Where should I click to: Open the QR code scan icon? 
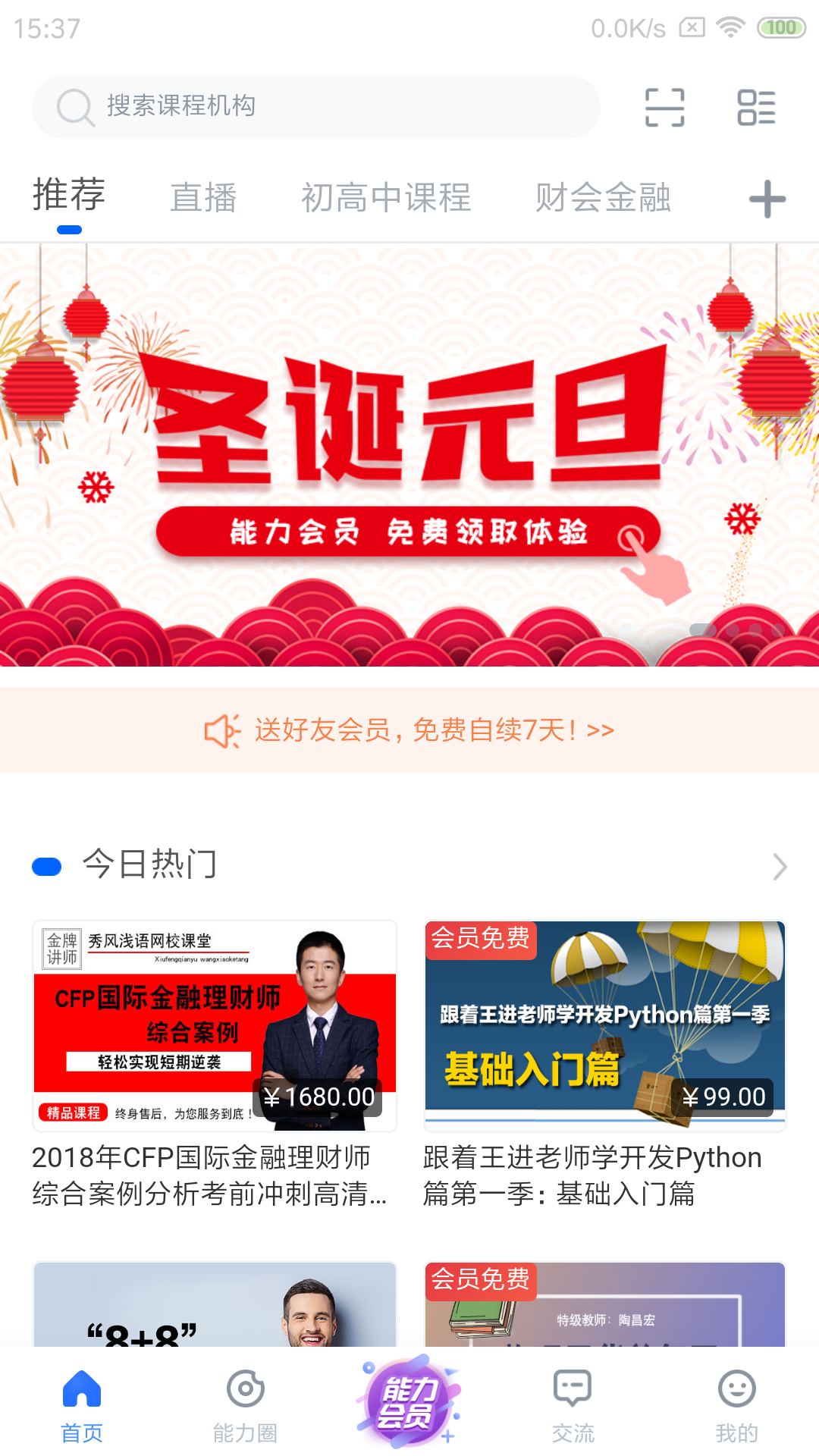click(664, 107)
